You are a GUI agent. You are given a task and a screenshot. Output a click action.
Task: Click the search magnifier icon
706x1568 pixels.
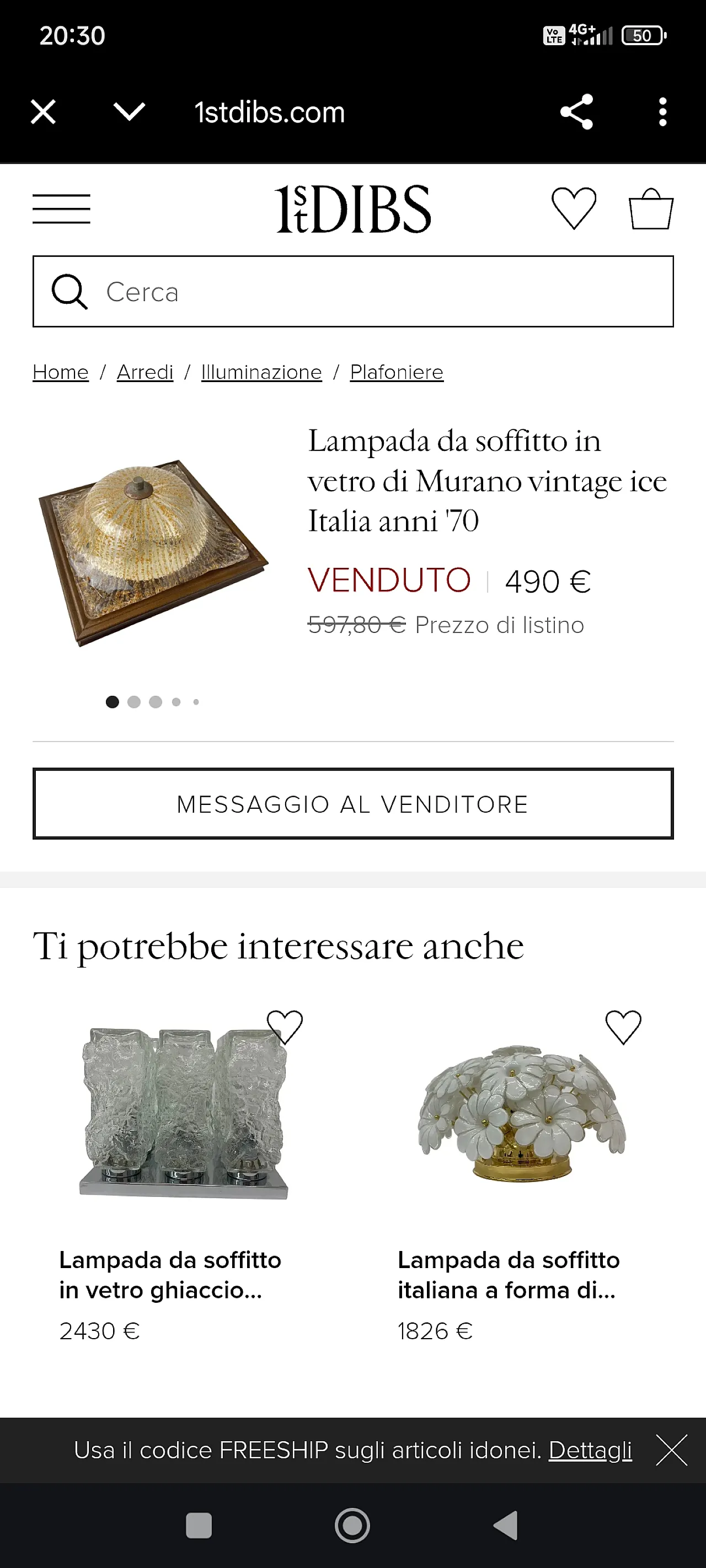click(71, 292)
